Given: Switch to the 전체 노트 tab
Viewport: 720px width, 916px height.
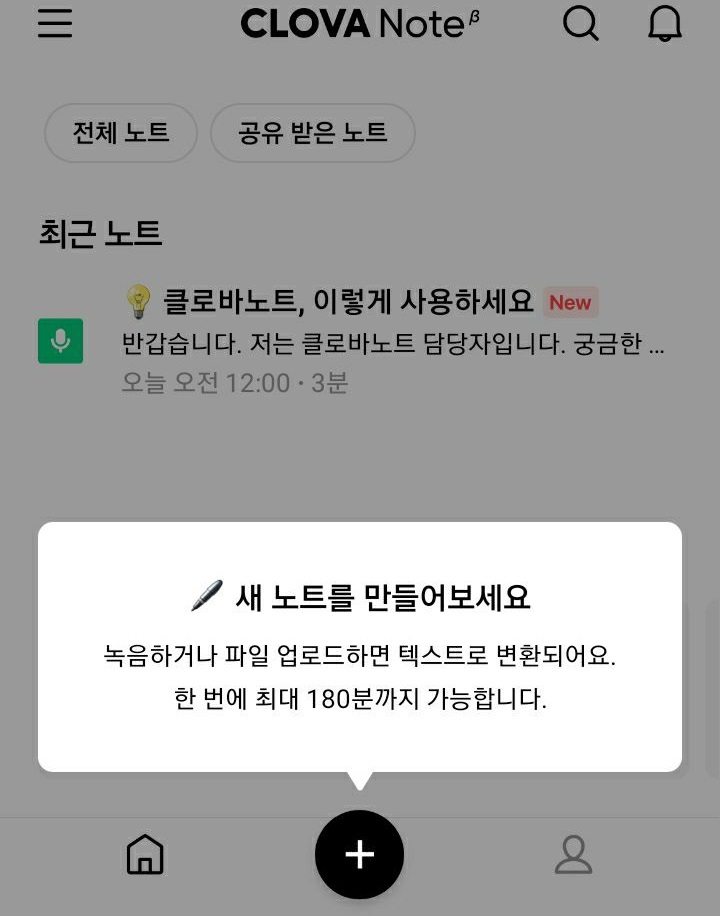Looking at the screenshot, I should pos(120,132).
